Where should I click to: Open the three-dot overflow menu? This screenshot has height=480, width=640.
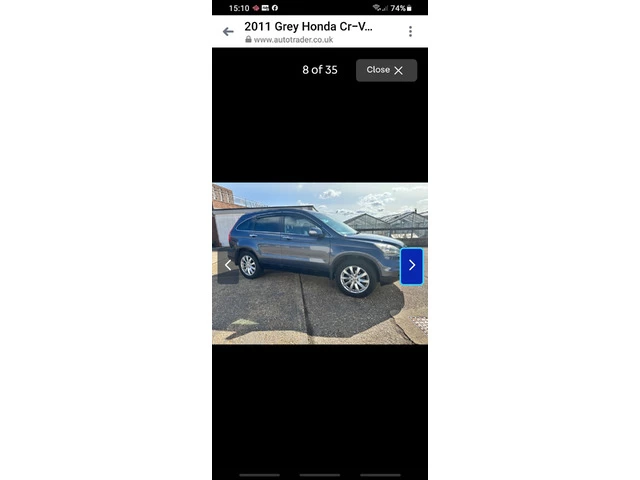[x=410, y=31]
